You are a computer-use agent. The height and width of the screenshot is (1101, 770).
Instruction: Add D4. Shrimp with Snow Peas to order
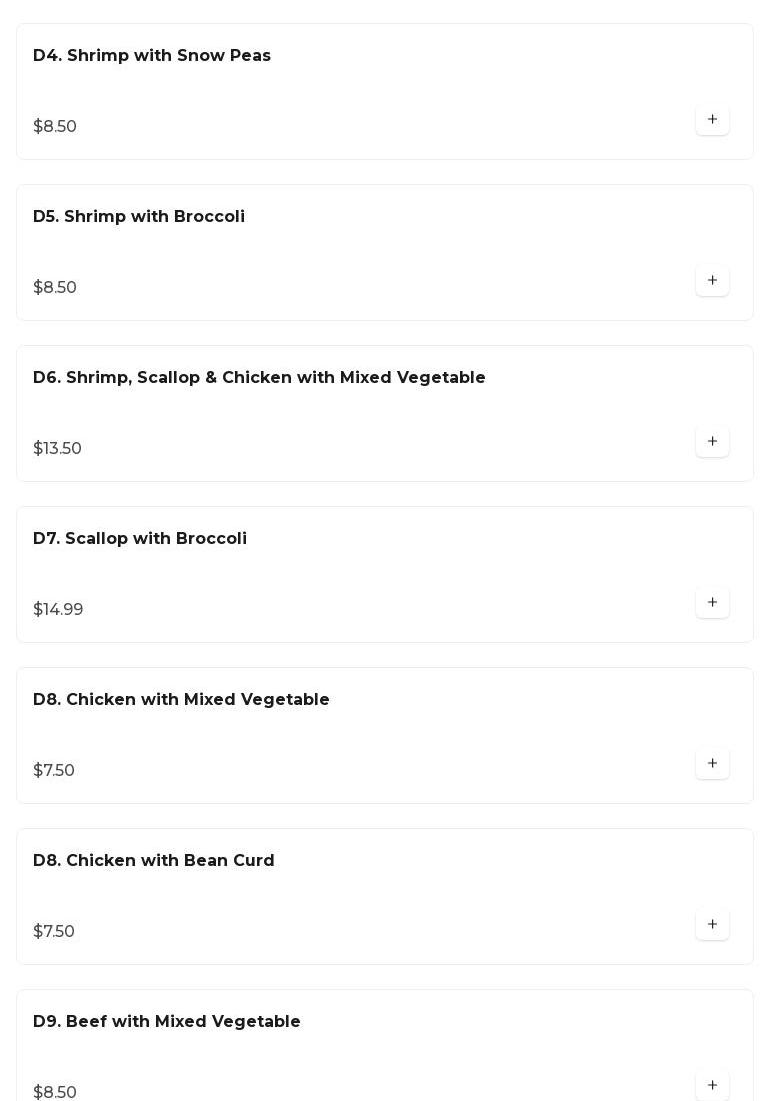click(x=712, y=120)
